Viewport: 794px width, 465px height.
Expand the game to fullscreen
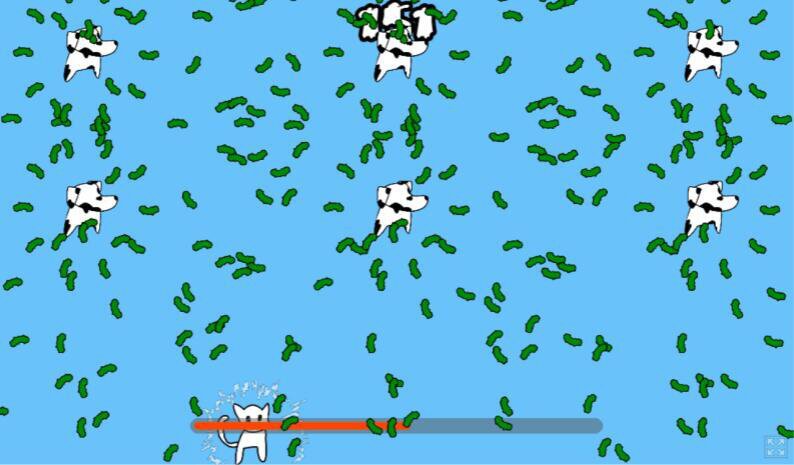776,447
